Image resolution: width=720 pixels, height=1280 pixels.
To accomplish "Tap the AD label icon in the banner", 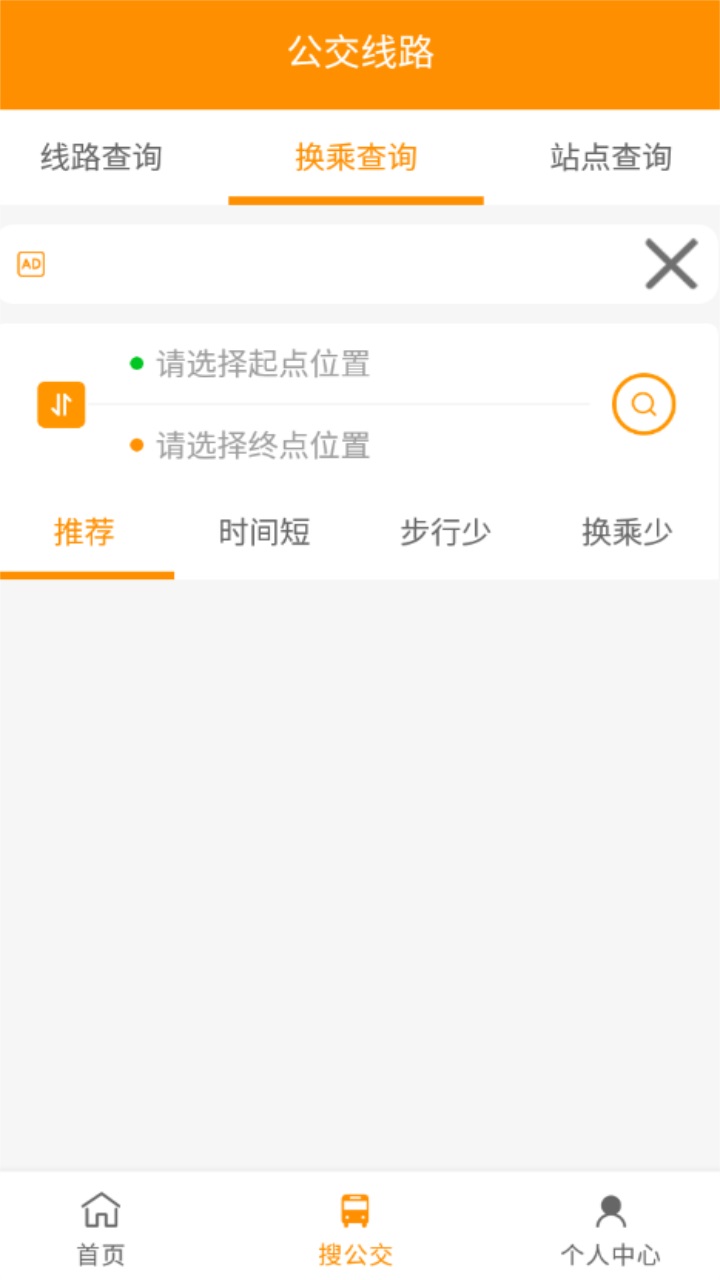I will click(x=31, y=263).
